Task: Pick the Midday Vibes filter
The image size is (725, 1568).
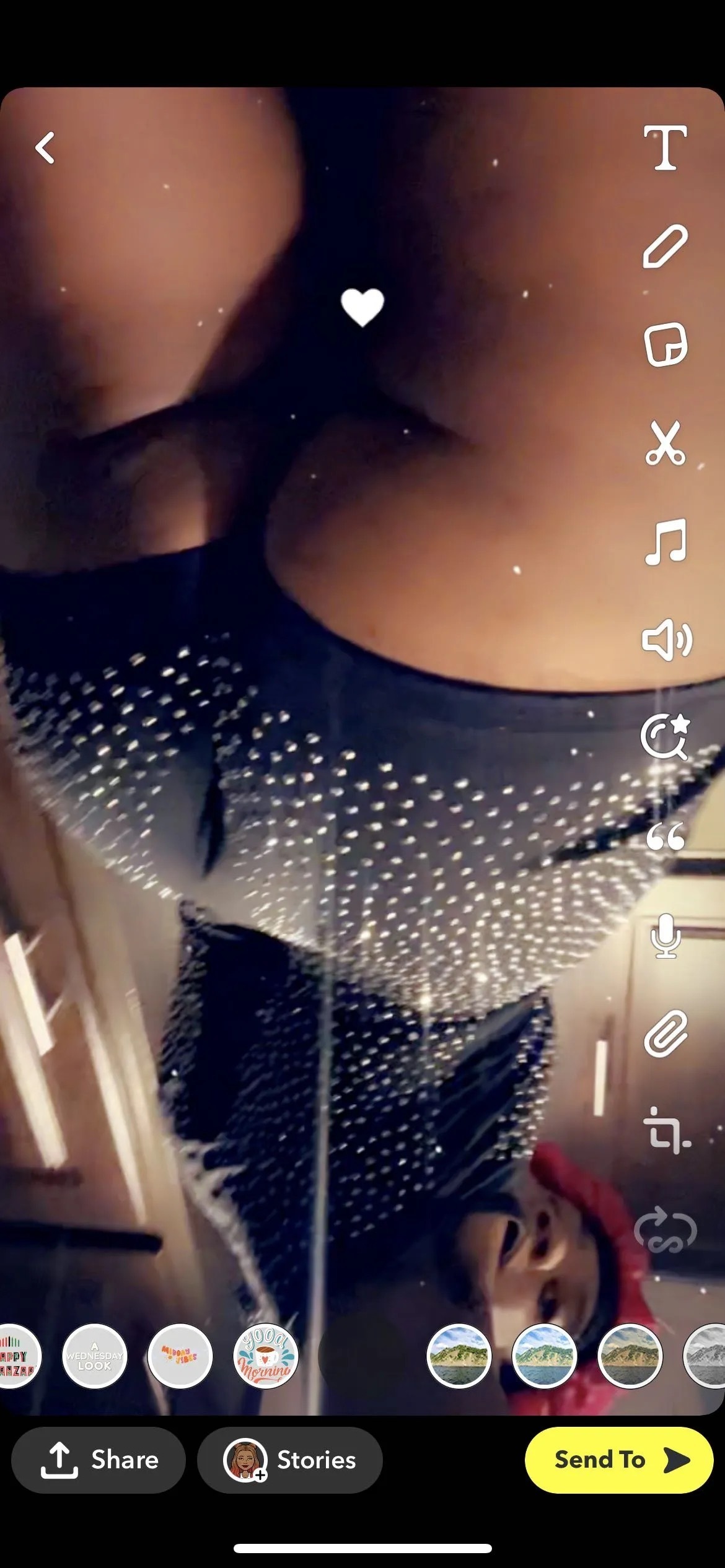Action: click(x=180, y=1356)
